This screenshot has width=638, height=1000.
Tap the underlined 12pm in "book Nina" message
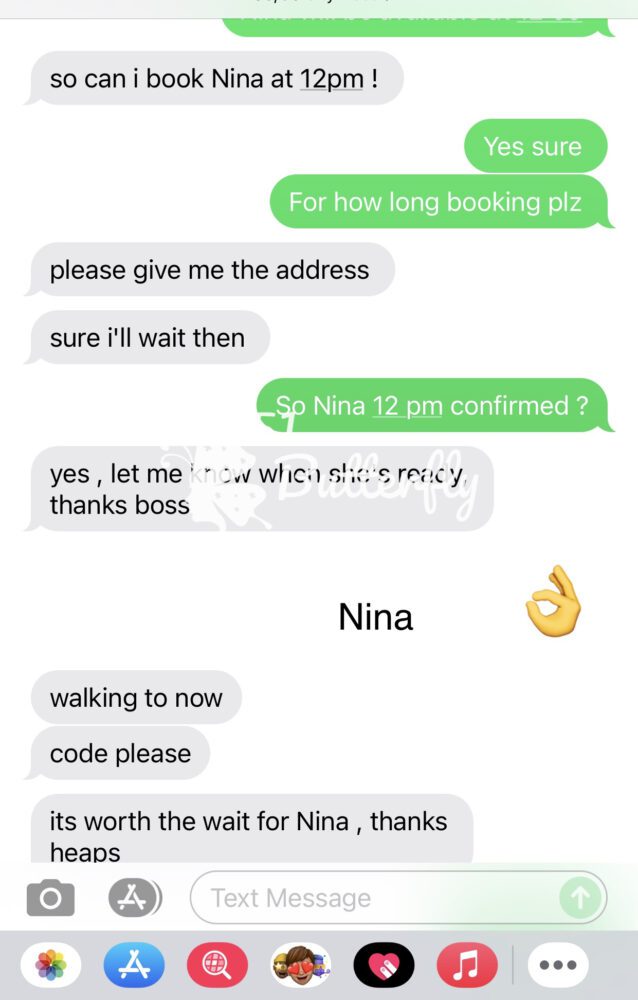(x=331, y=79)
